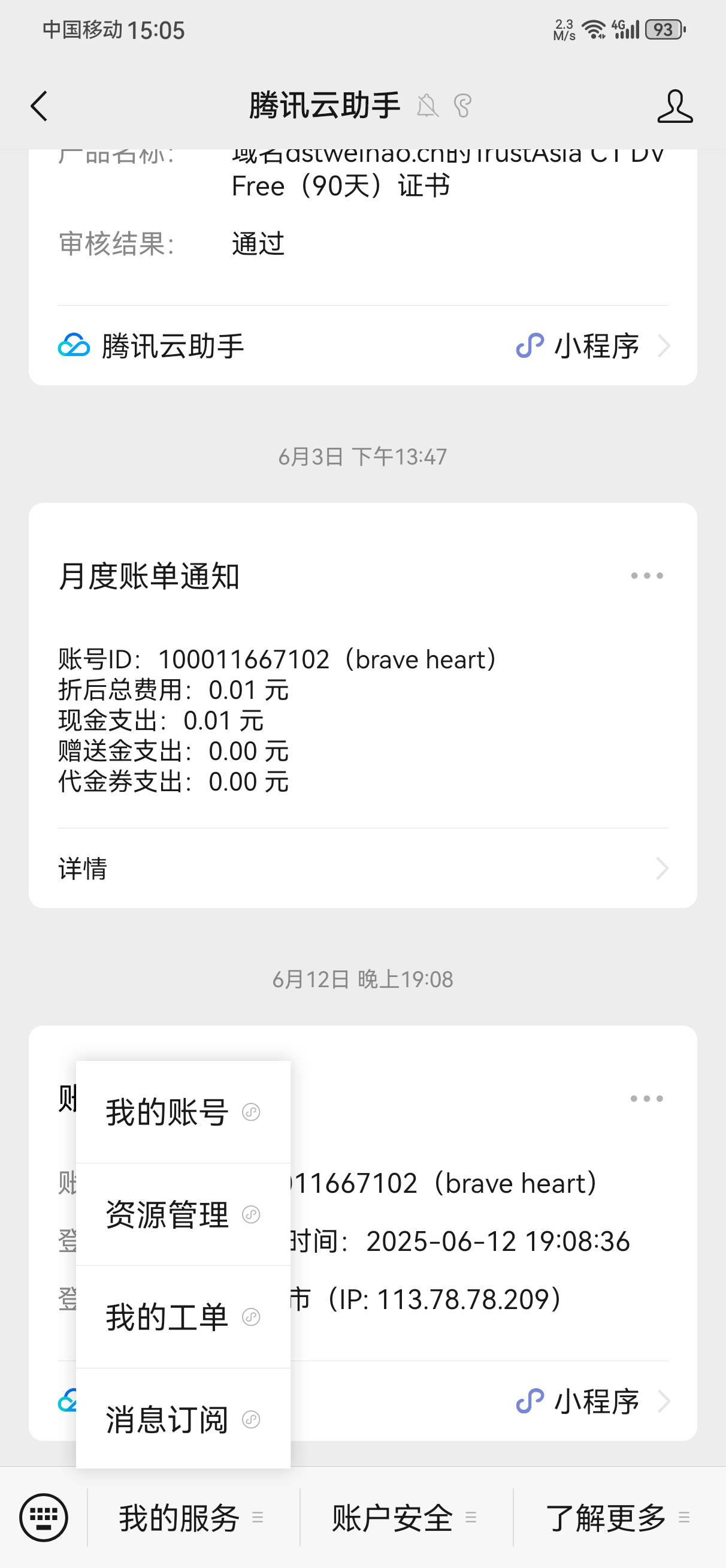Select 资源管理 in the popup menu
Viewport: 726px width, 1568px height.
(183, 1214)
